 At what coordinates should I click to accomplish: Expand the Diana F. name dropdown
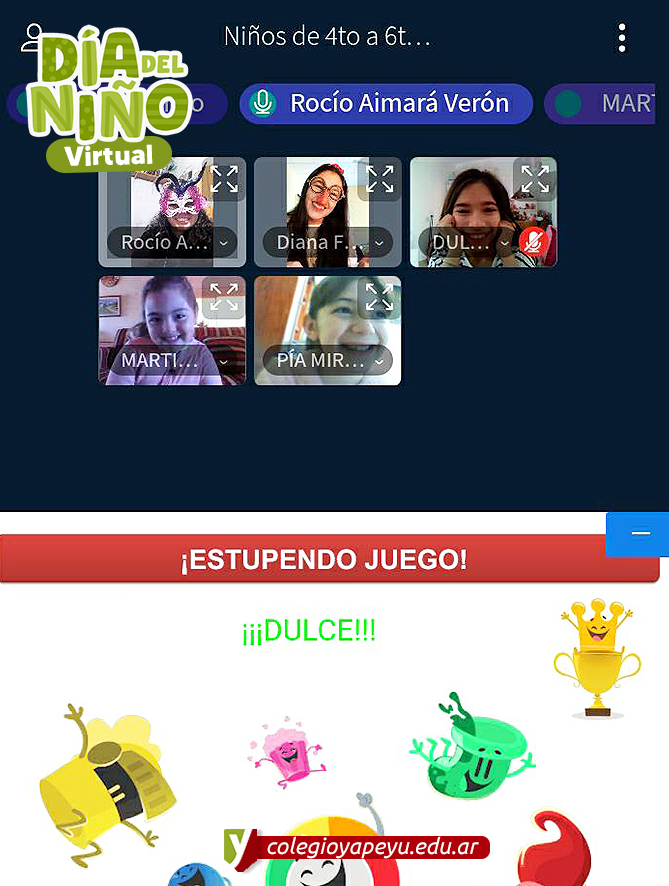pyautogui.click(x=379, y=242)
